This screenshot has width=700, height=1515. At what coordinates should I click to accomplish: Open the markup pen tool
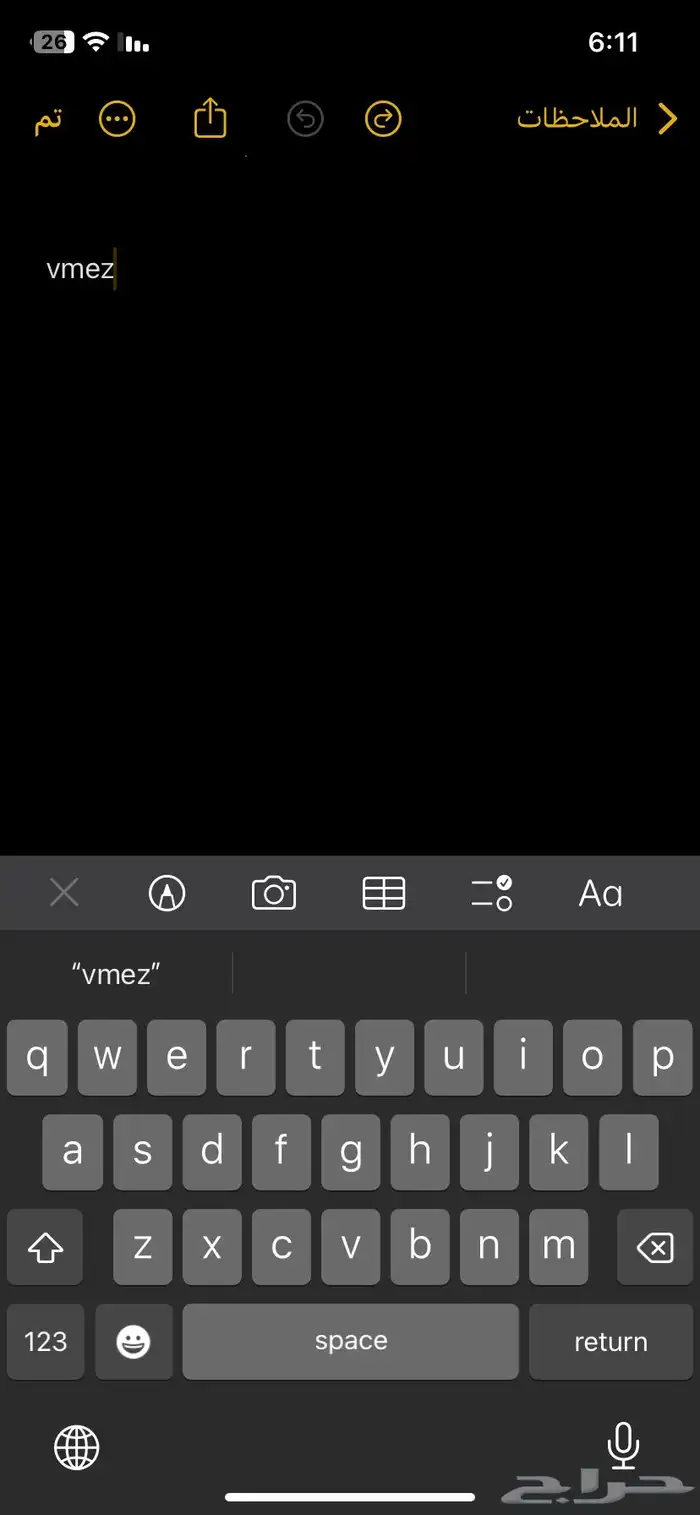167,893
